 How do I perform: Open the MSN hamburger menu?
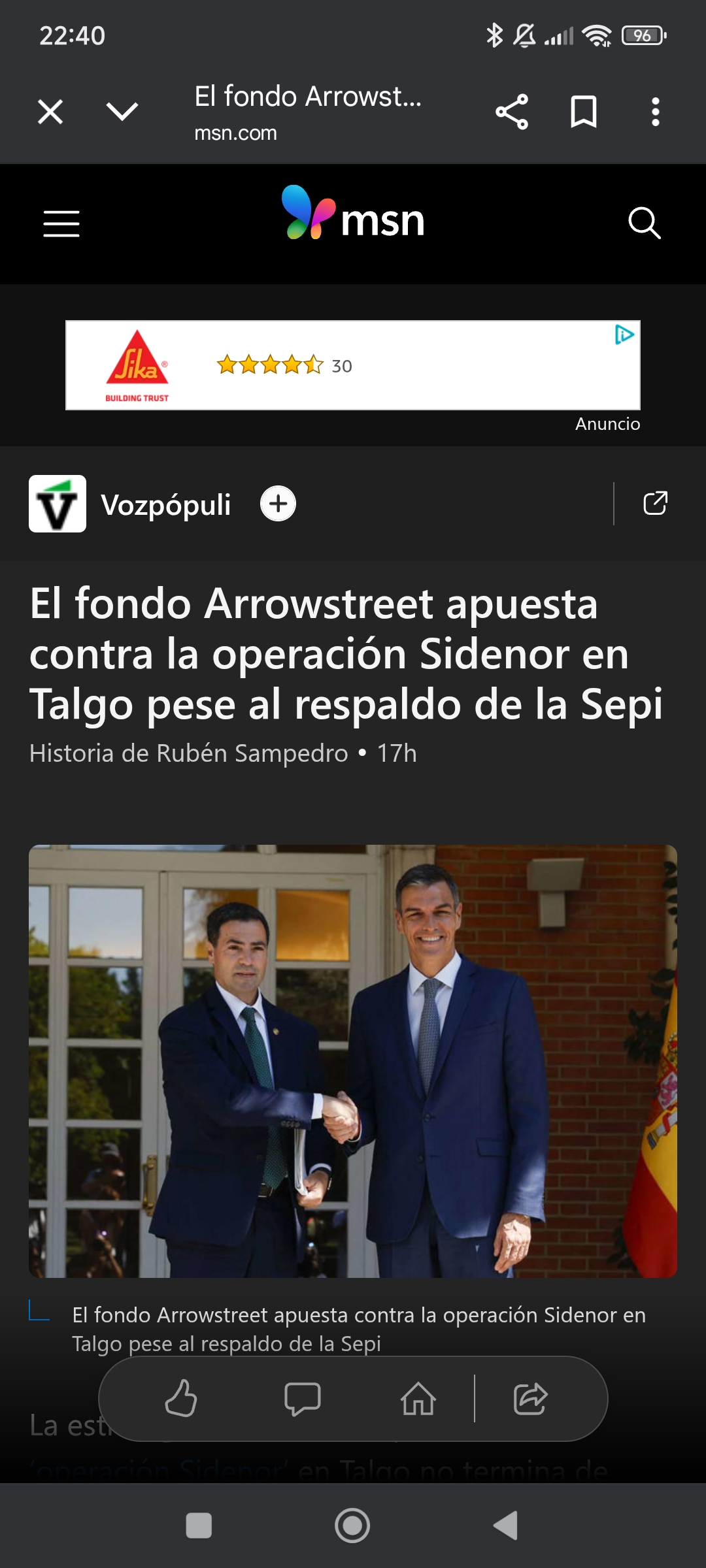(61, 223)
